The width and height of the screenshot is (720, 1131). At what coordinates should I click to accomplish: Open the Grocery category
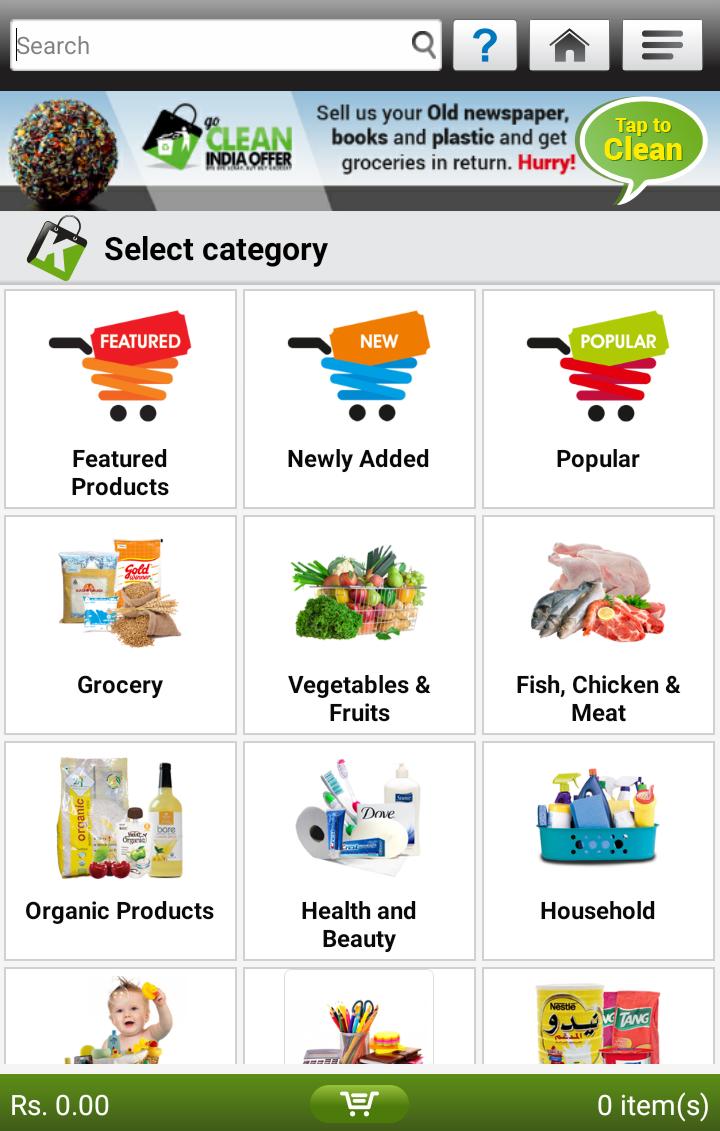pyautogui.click(x=120, y=625)
